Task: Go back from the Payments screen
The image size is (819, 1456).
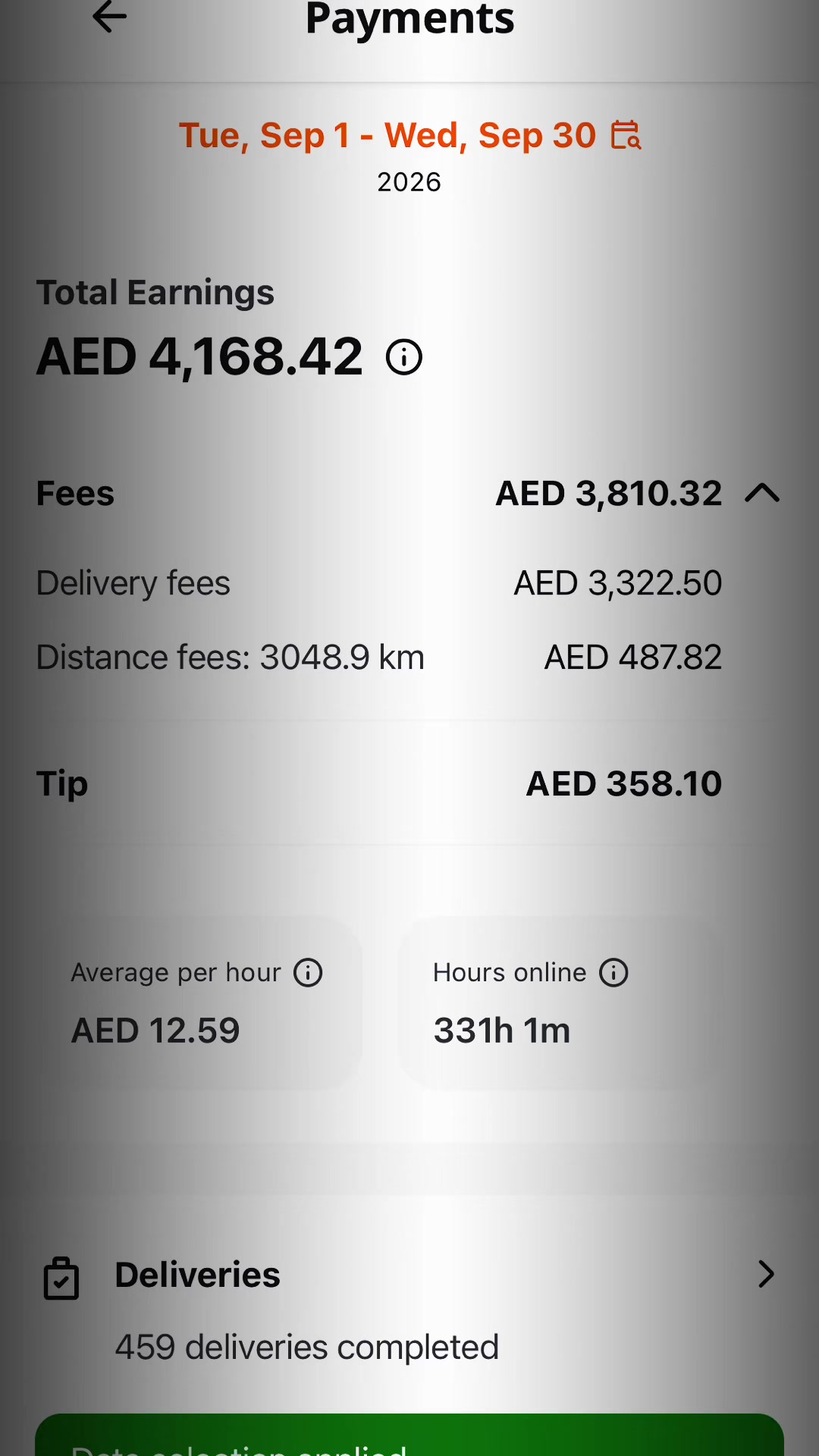Action: click(x=109, y=17)
